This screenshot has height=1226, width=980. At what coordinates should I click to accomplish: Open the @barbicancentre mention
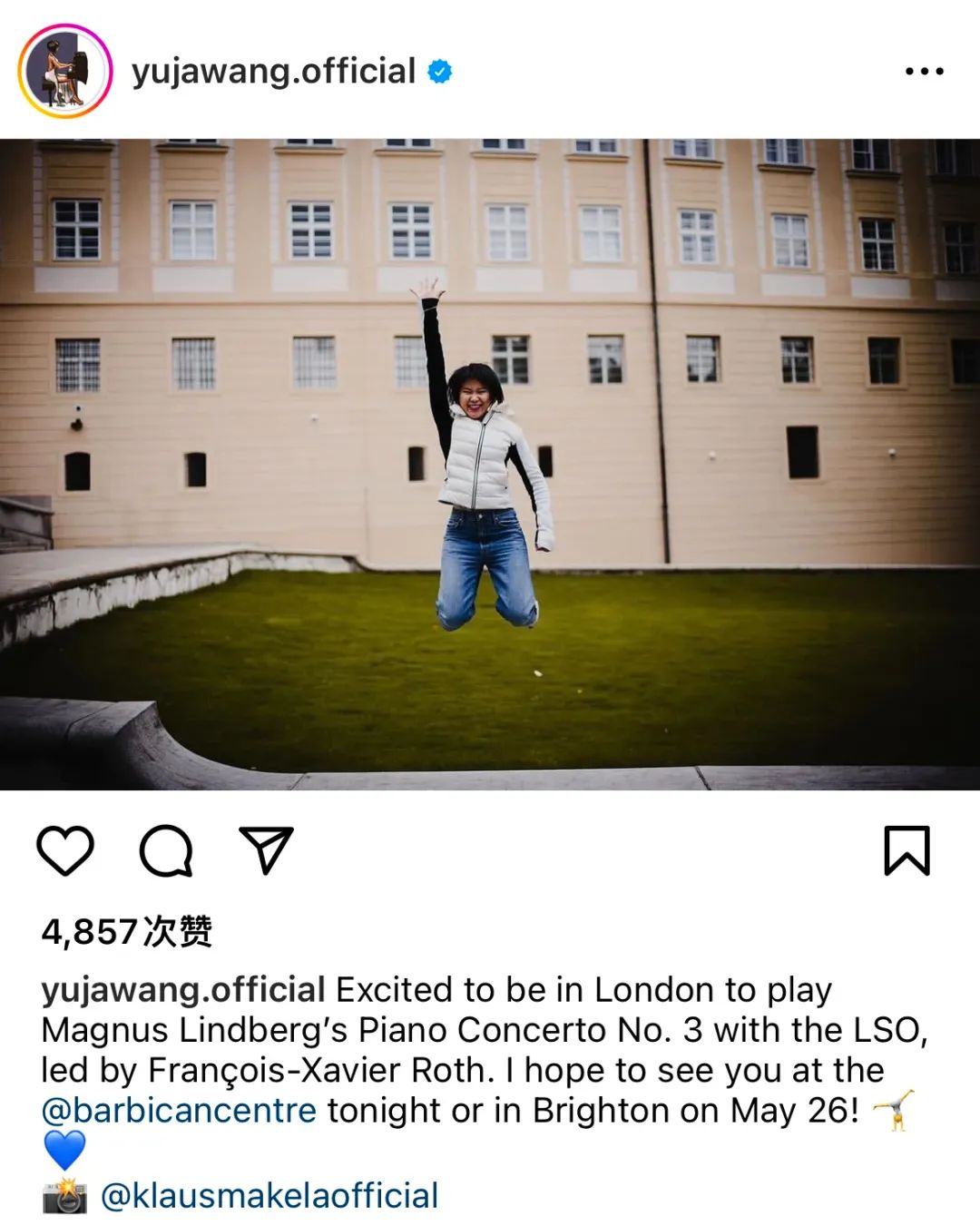coord(179,1110)
